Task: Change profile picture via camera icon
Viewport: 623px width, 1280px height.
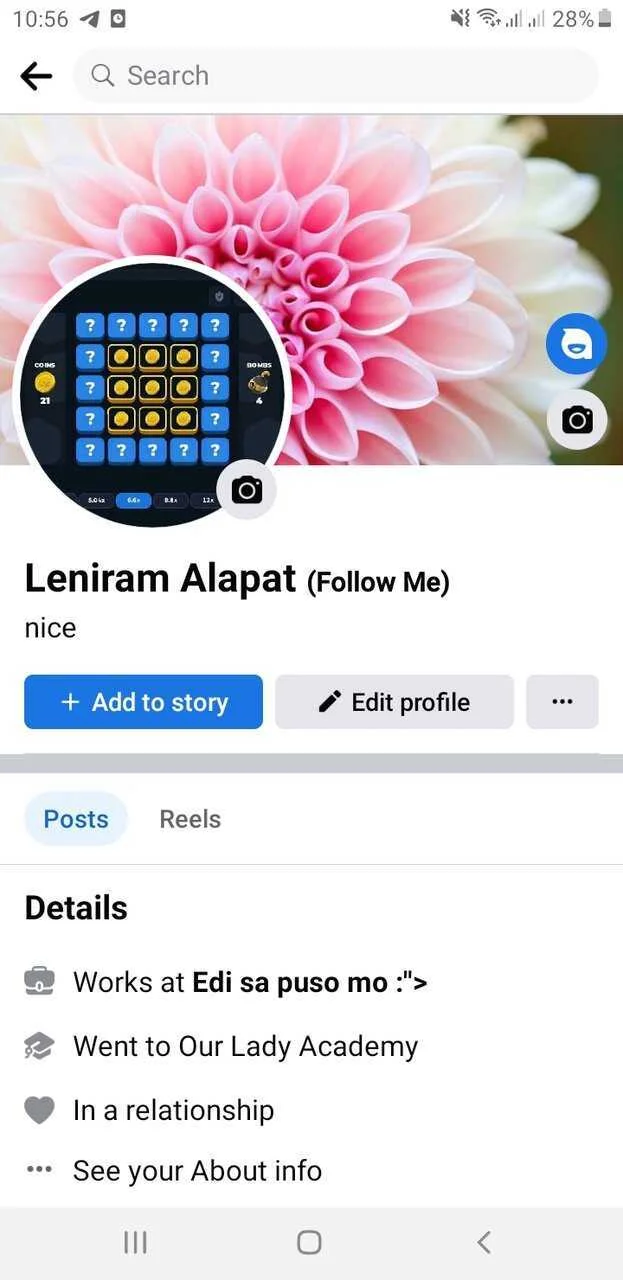Action: [247, 490]
